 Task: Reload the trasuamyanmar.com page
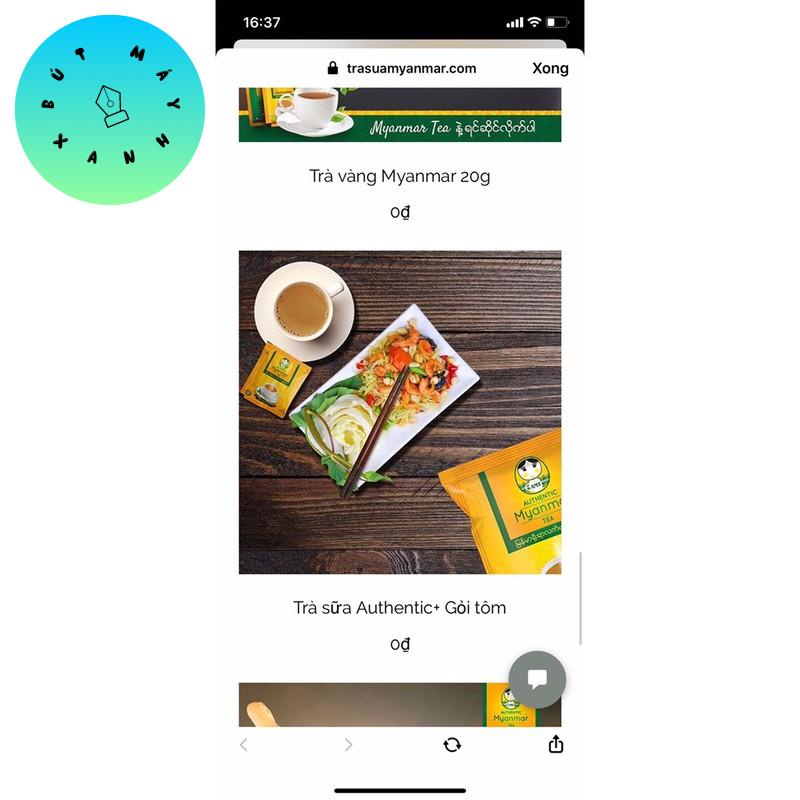tap(452, 744)
